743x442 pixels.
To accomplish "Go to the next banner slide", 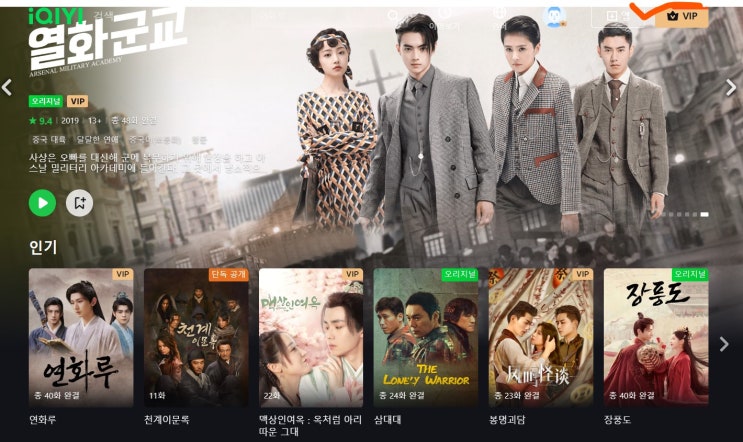I will click(x=734, y=88).
